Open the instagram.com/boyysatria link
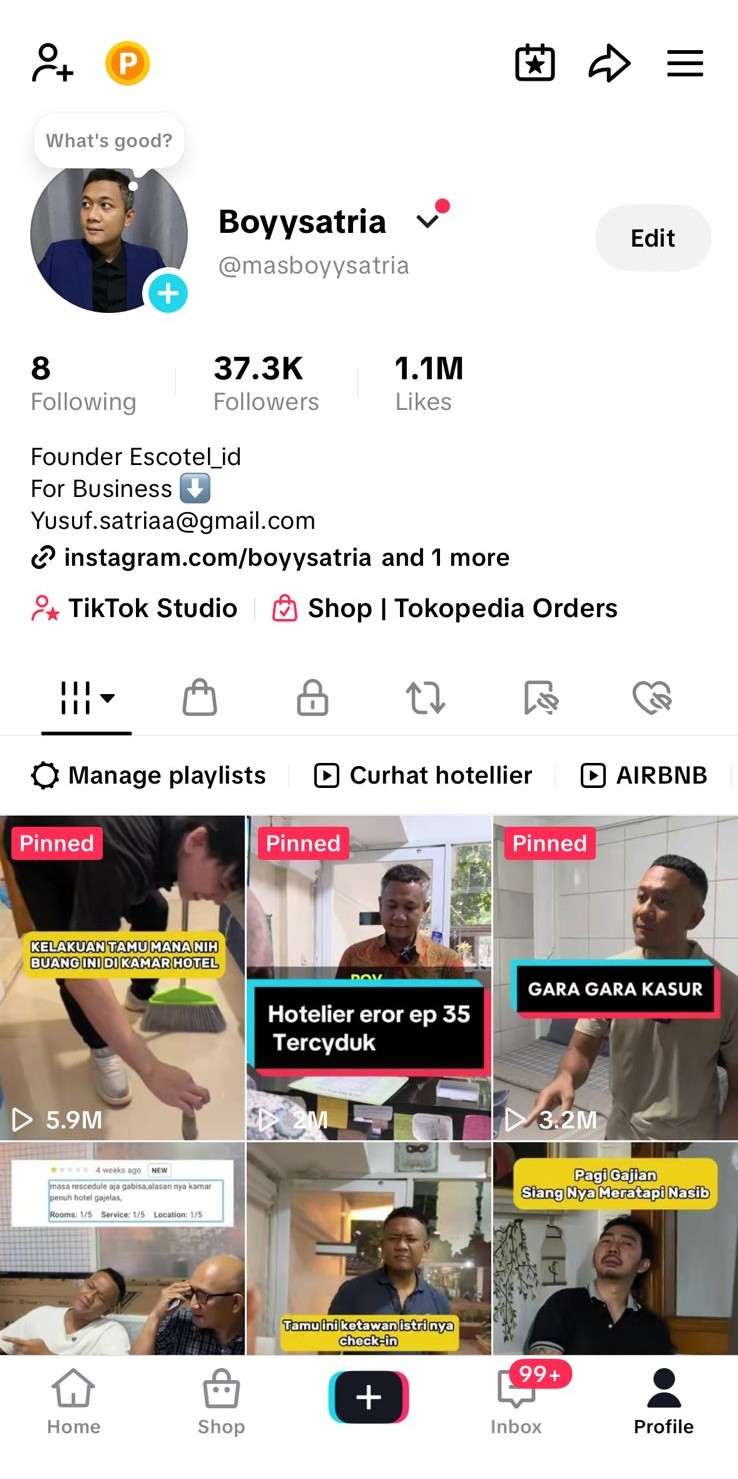The height and width of the screenshot is (1479, 738). click(217, 557)
